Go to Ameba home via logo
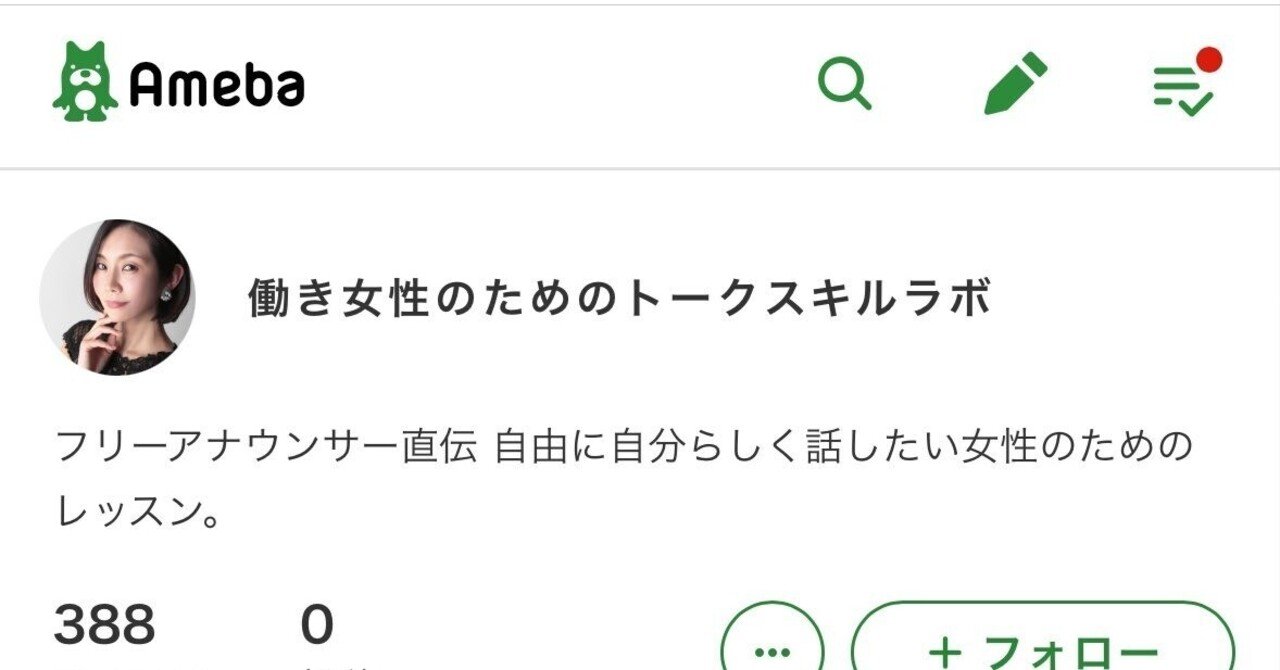 coord(178,82)
